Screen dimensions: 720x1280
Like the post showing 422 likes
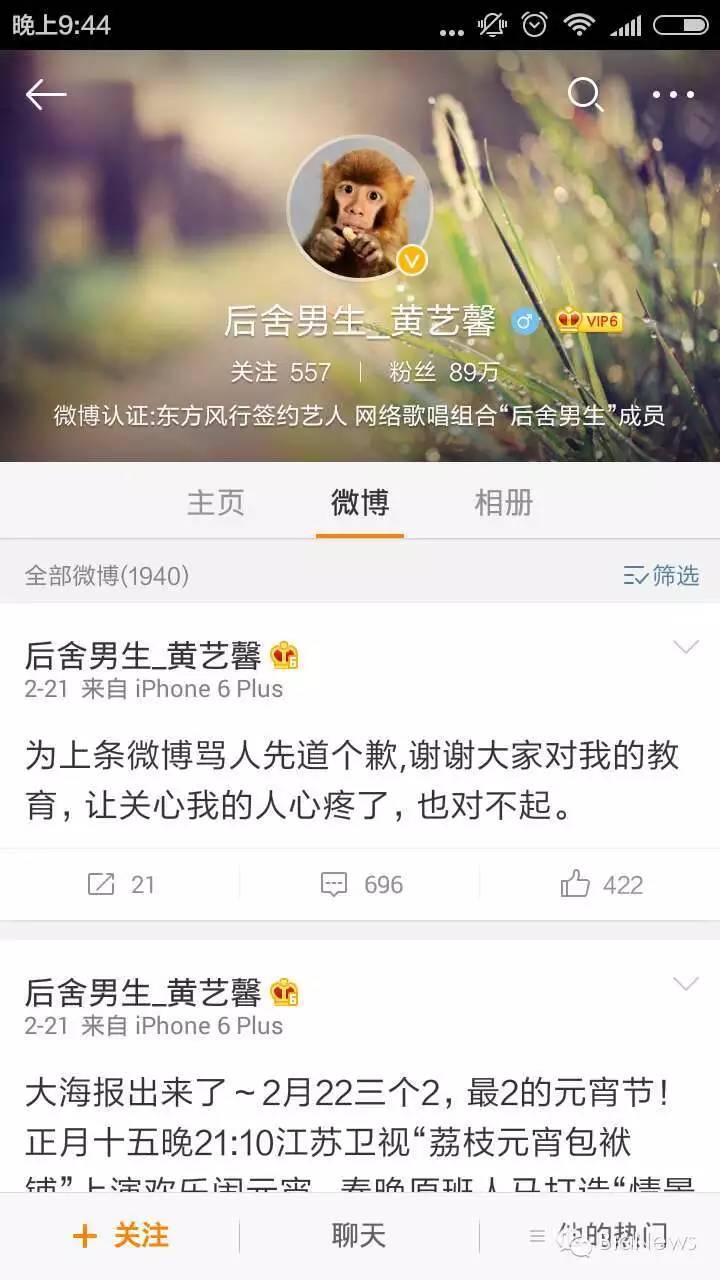(600, 884)
